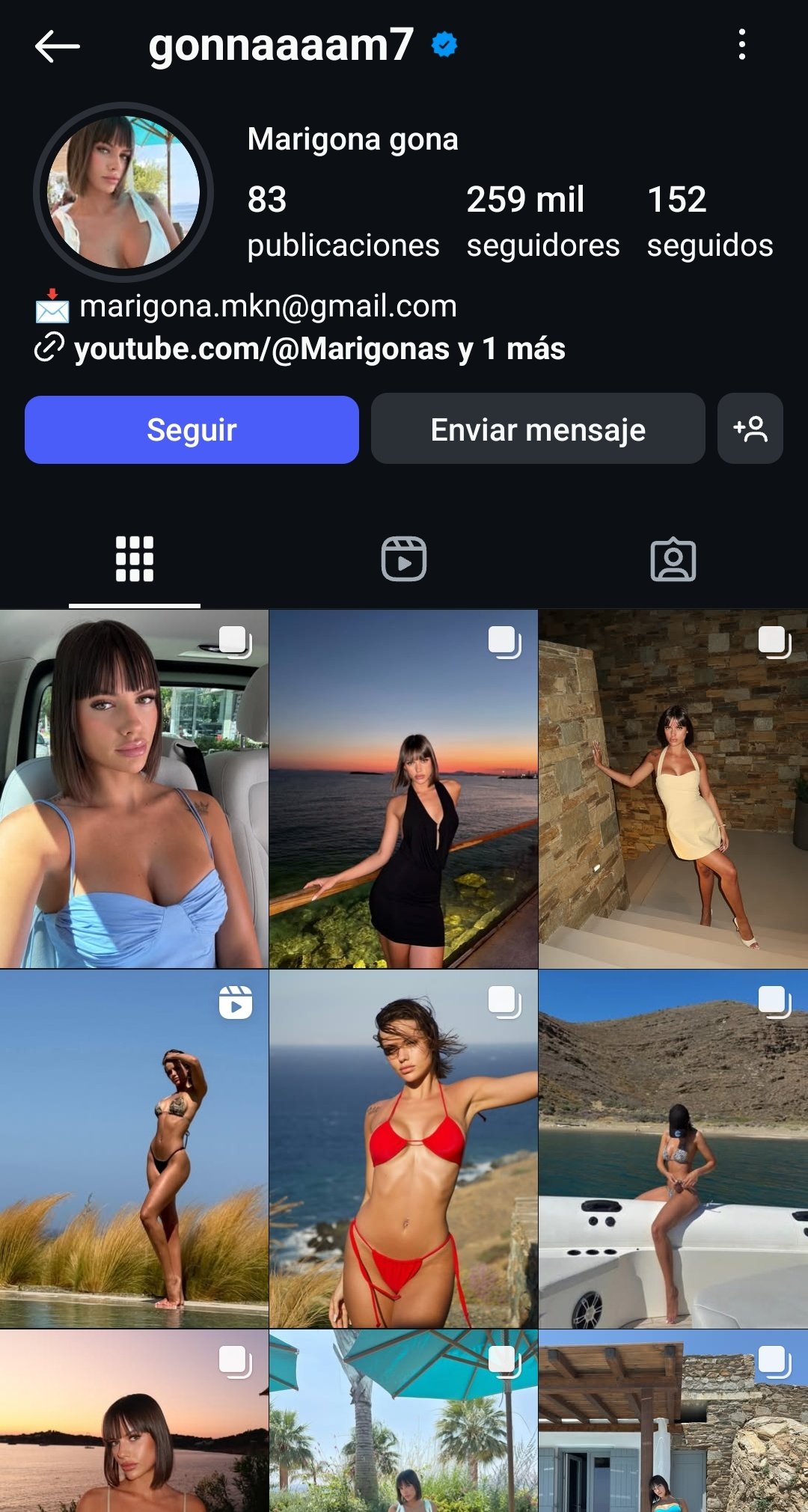Viewport: 808px width, 1512px height.
Task: Switch to the posts grid tab
Action: [x=135, y=559]
